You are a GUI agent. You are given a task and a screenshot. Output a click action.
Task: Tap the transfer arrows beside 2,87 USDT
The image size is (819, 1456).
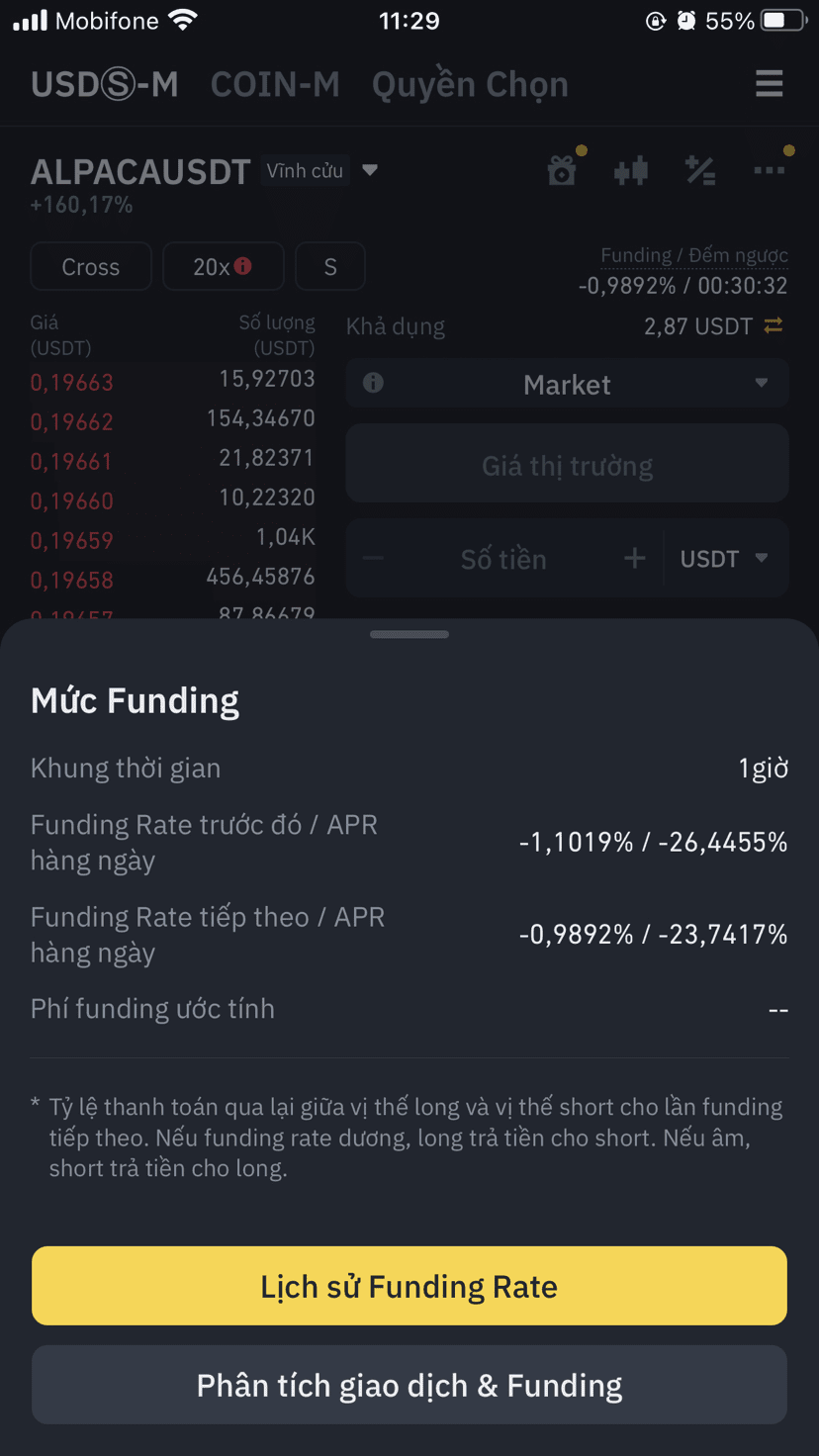click(773, 325)
